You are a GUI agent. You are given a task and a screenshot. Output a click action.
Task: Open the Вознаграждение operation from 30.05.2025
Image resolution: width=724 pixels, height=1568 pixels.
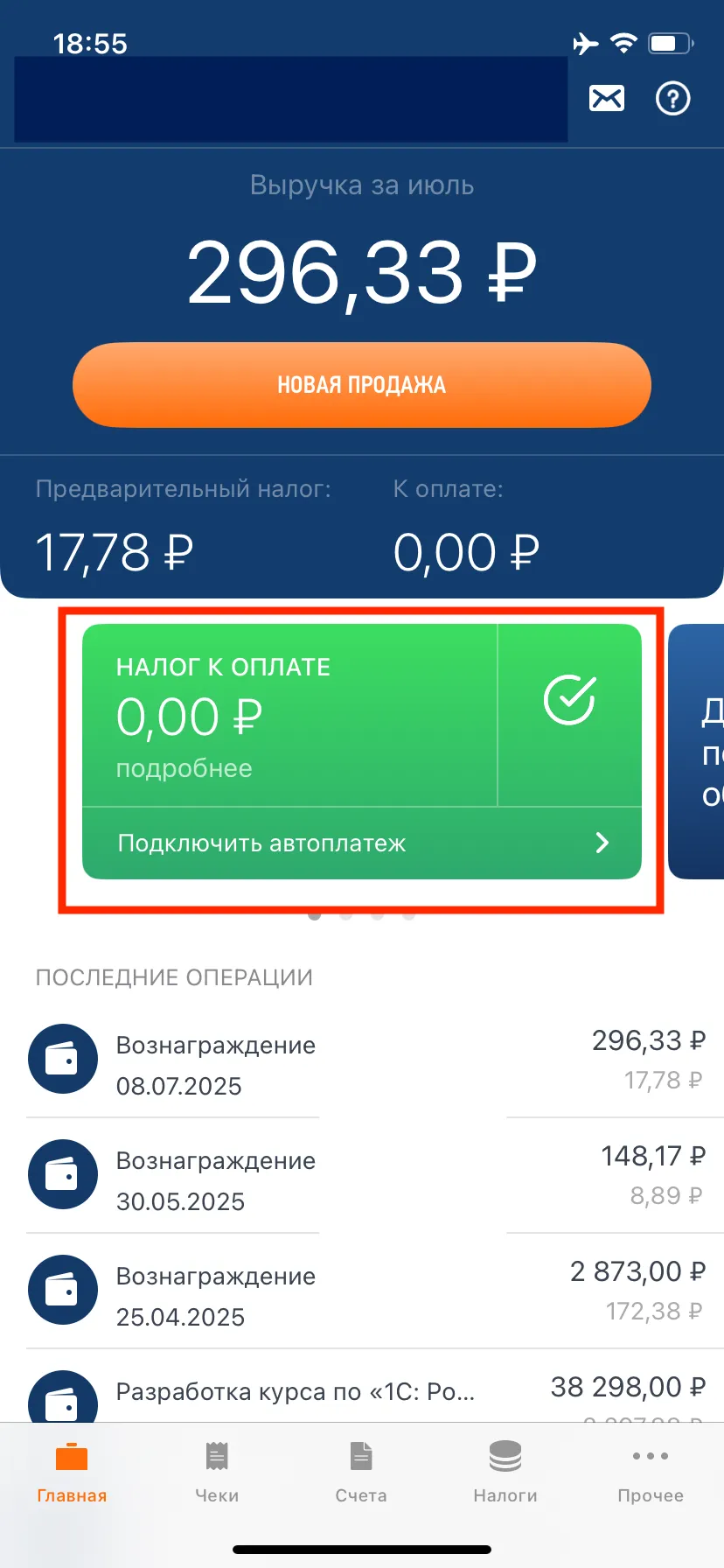point(362,1178)
